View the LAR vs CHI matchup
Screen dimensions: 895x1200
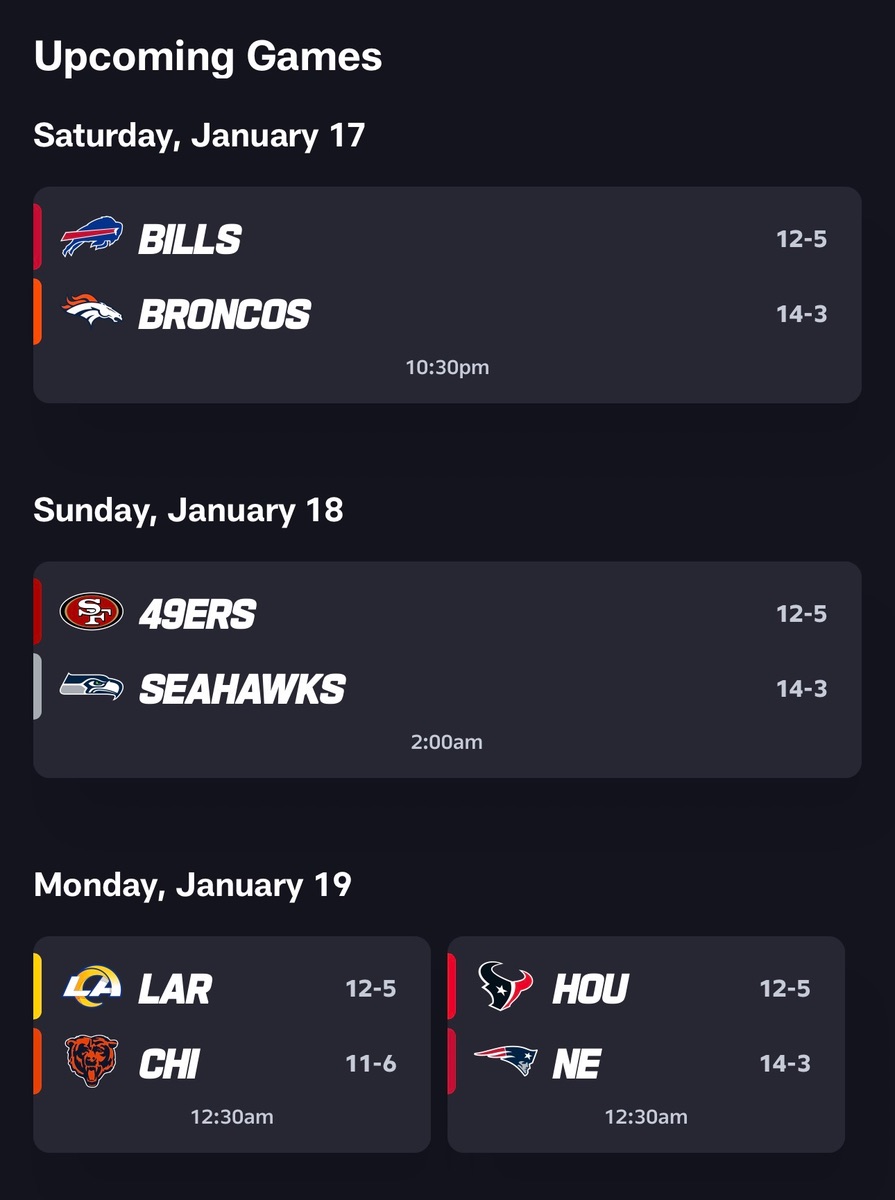232,1043
